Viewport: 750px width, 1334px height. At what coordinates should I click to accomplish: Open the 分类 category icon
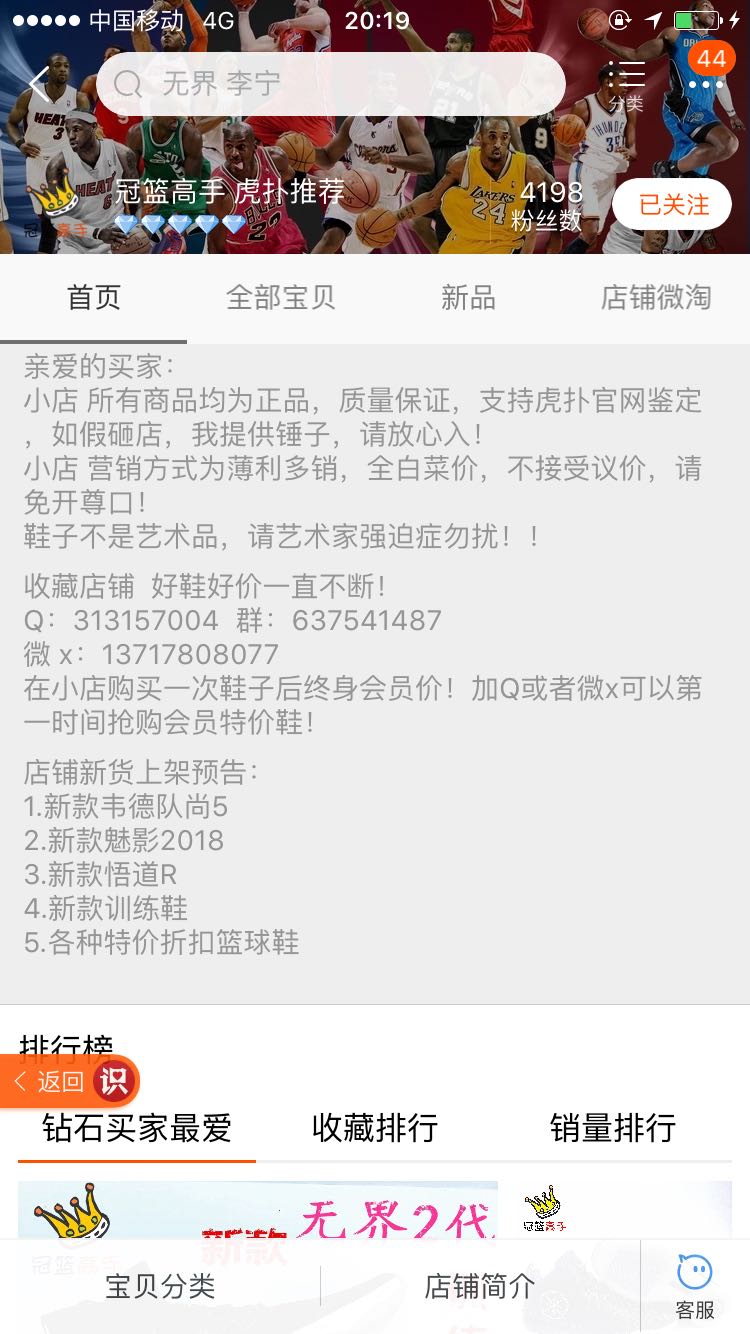coord(626,86)
